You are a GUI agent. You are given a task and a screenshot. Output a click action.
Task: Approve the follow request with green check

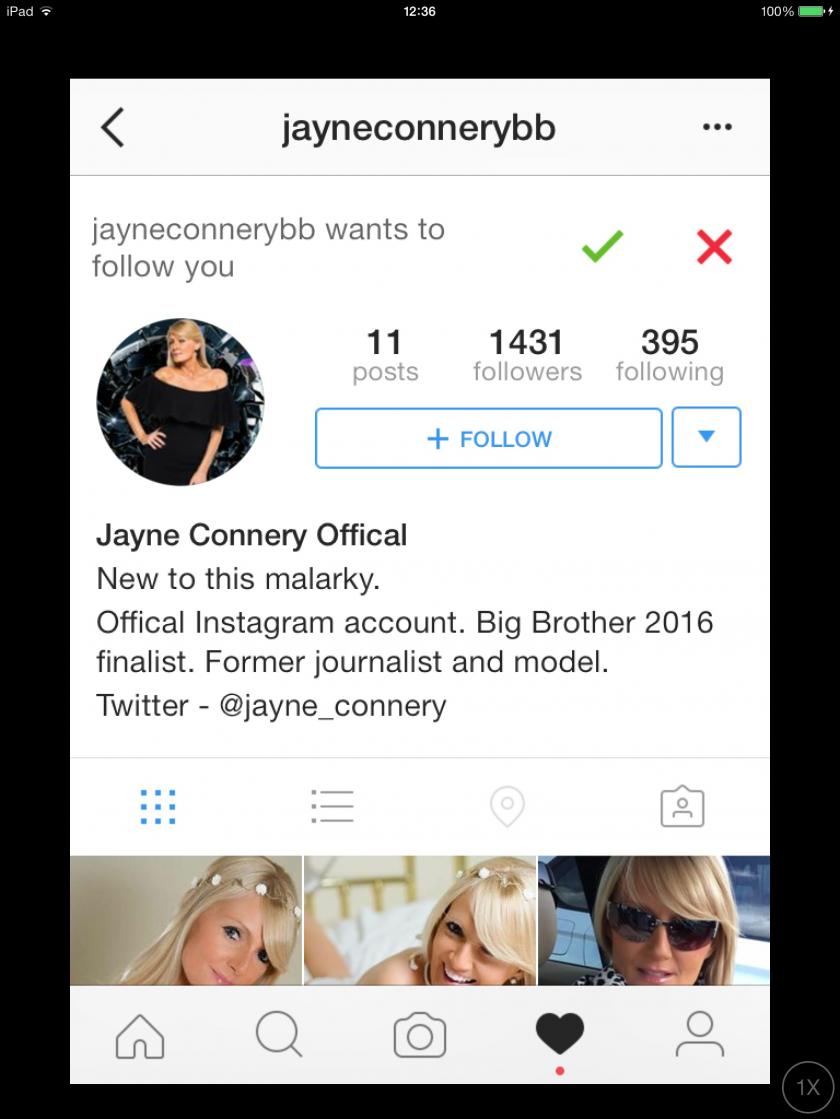pyautogui.click(x=602, y=246)
